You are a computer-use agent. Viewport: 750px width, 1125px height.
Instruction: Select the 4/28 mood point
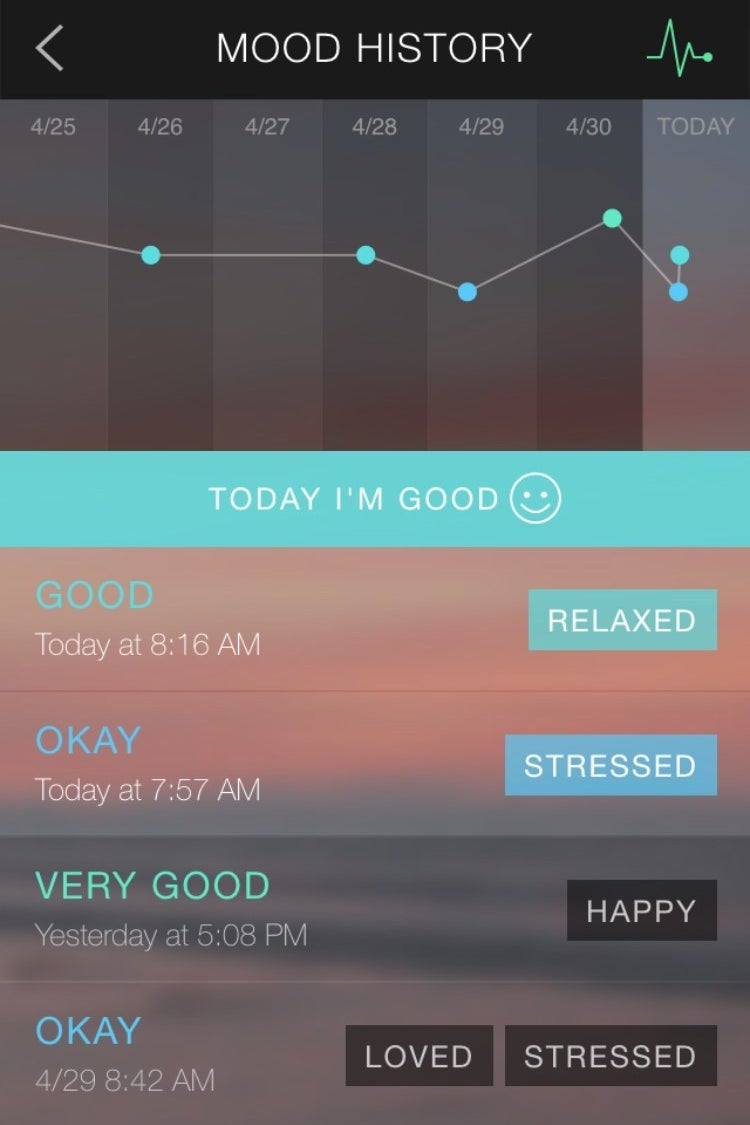(x=366, y=255)
